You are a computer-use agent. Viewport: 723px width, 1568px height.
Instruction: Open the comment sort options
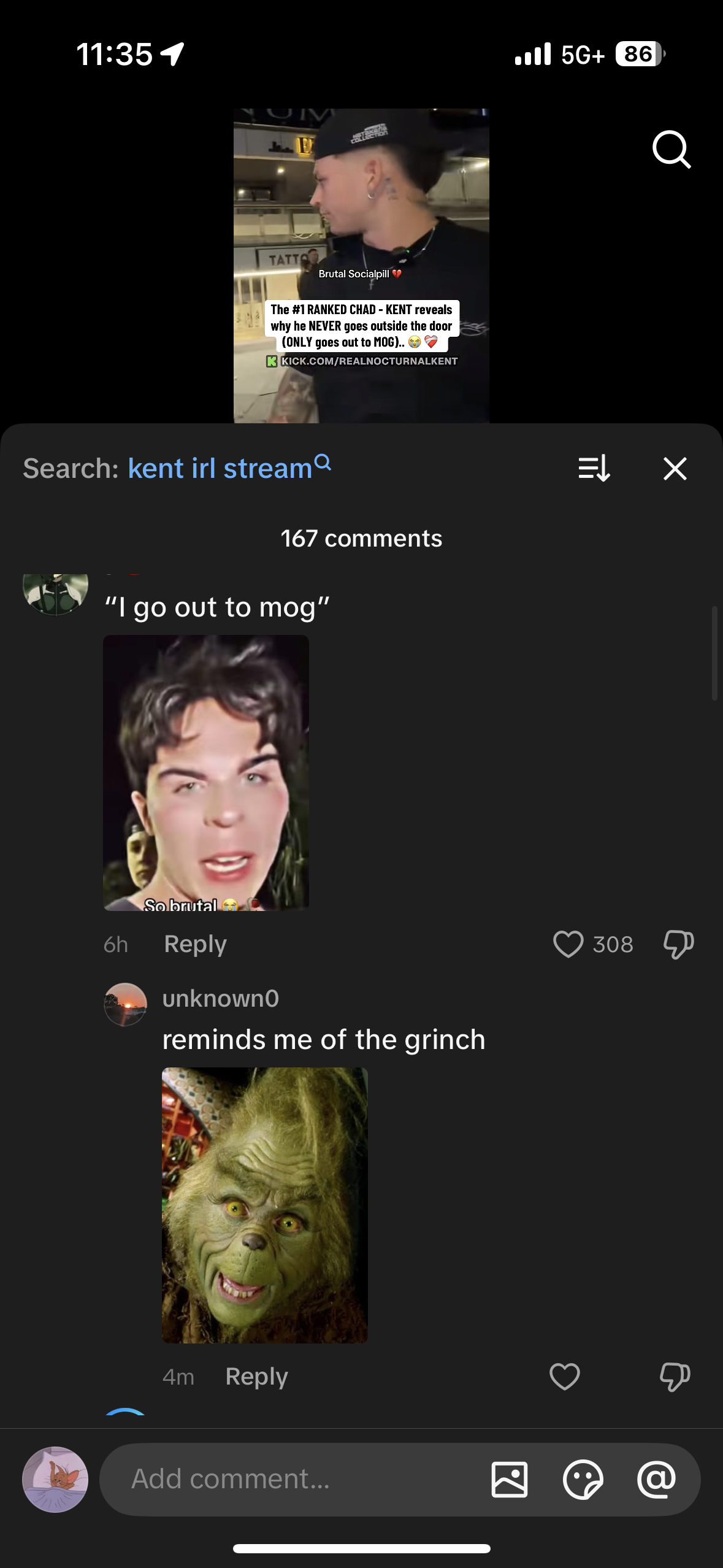tap(594, 469)
